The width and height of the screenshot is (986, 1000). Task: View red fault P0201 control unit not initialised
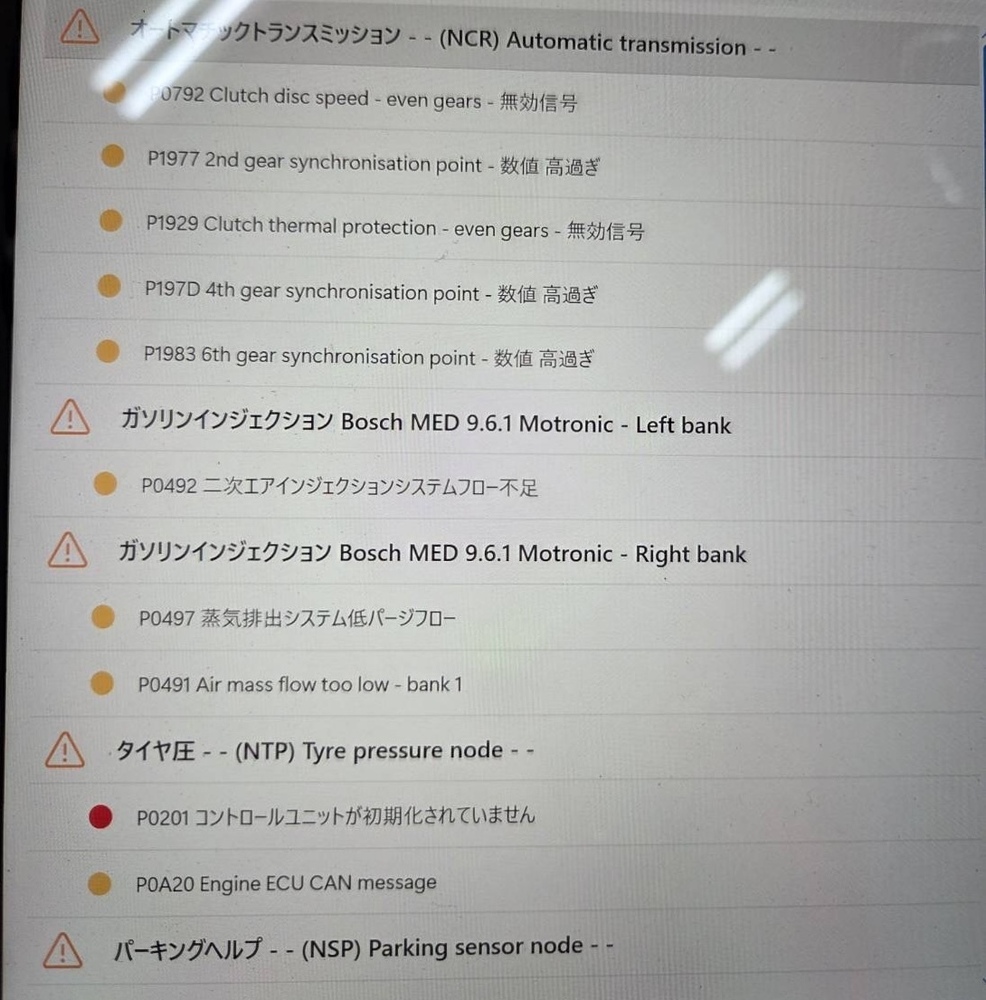[x=335, y=816]
